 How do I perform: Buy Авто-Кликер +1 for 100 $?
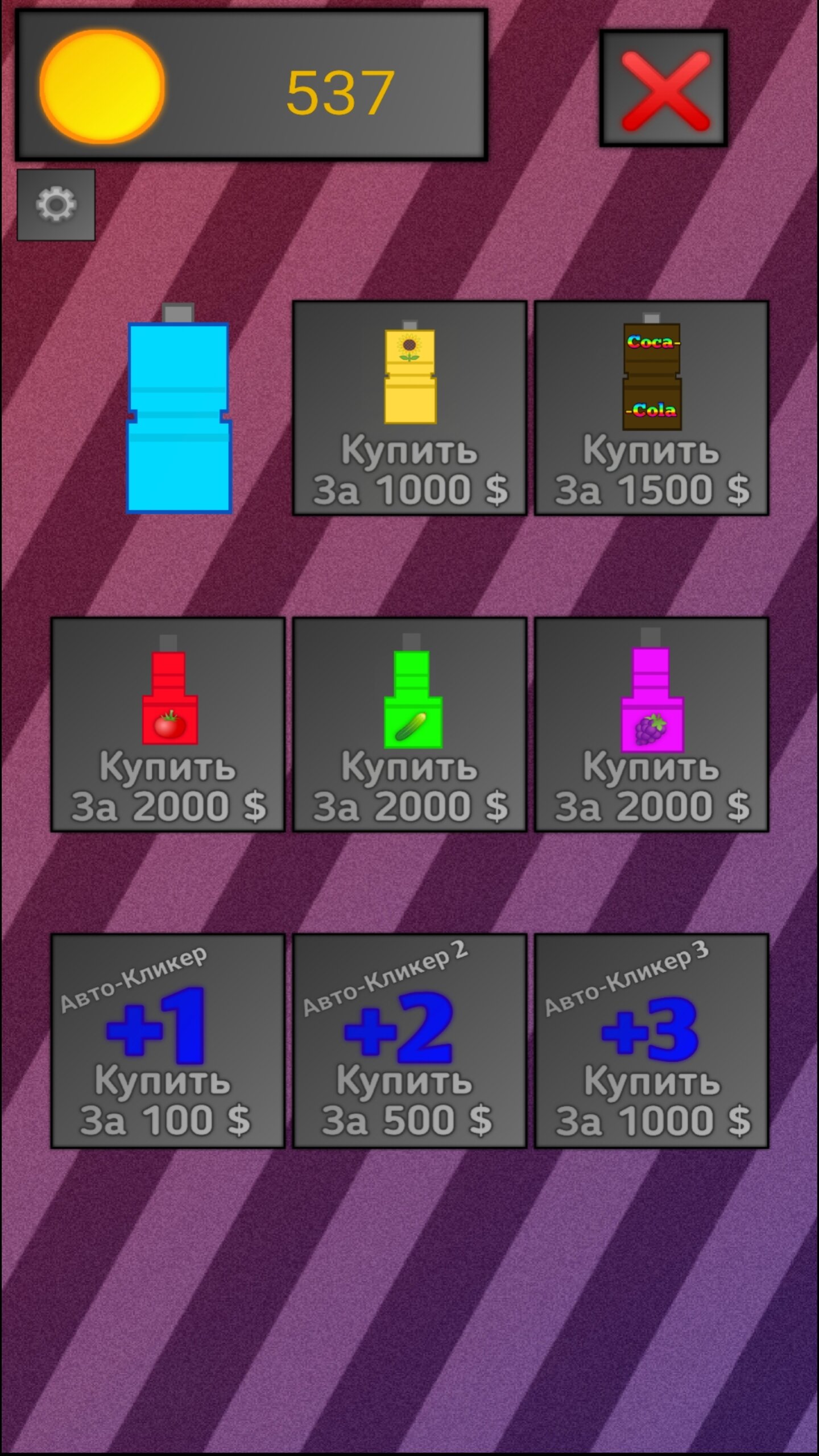pos(168,1041)
